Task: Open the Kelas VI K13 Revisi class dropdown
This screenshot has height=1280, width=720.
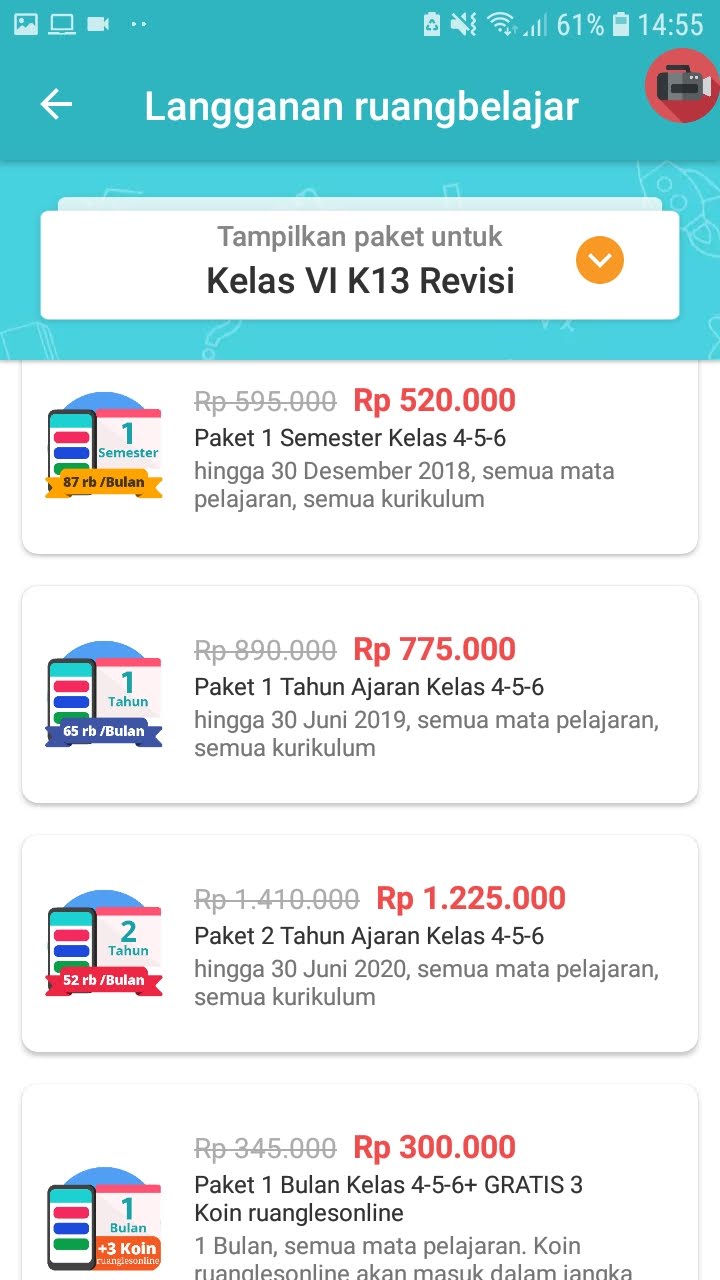Action: point(599,261)
